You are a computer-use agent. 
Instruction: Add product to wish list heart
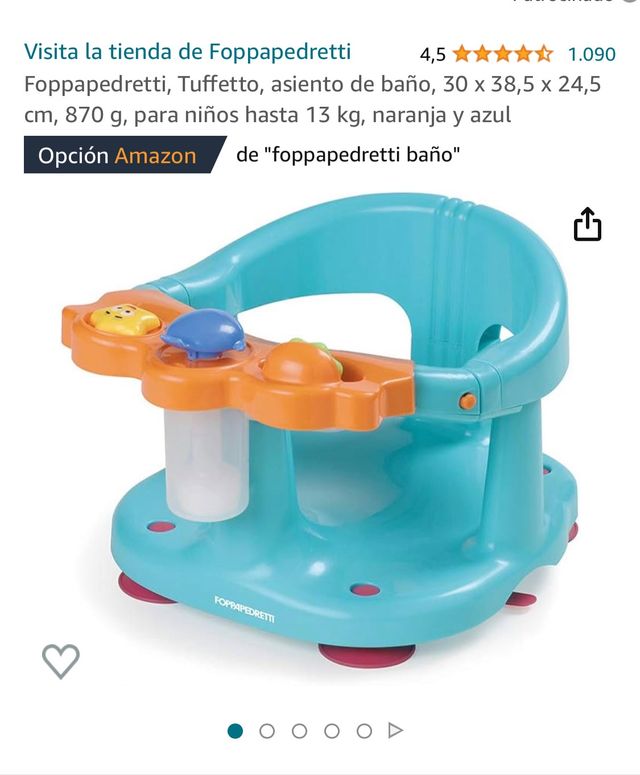click(x=61, y=660)
